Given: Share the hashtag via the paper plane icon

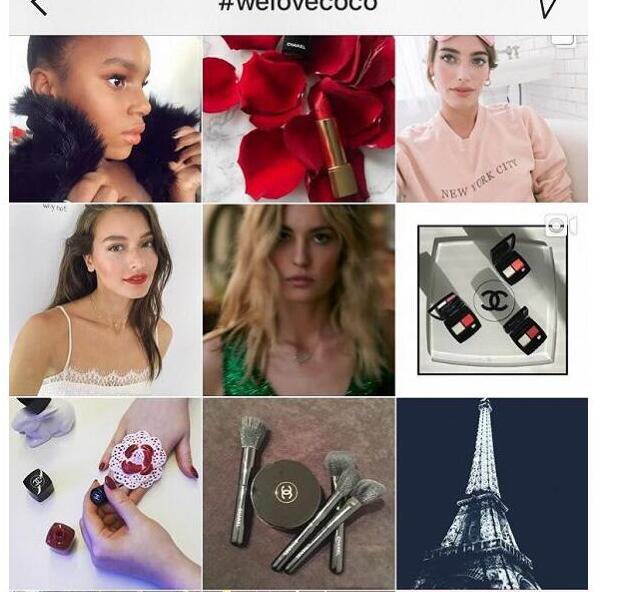Looking at the screenshot, I should click(x=549, y=8).
